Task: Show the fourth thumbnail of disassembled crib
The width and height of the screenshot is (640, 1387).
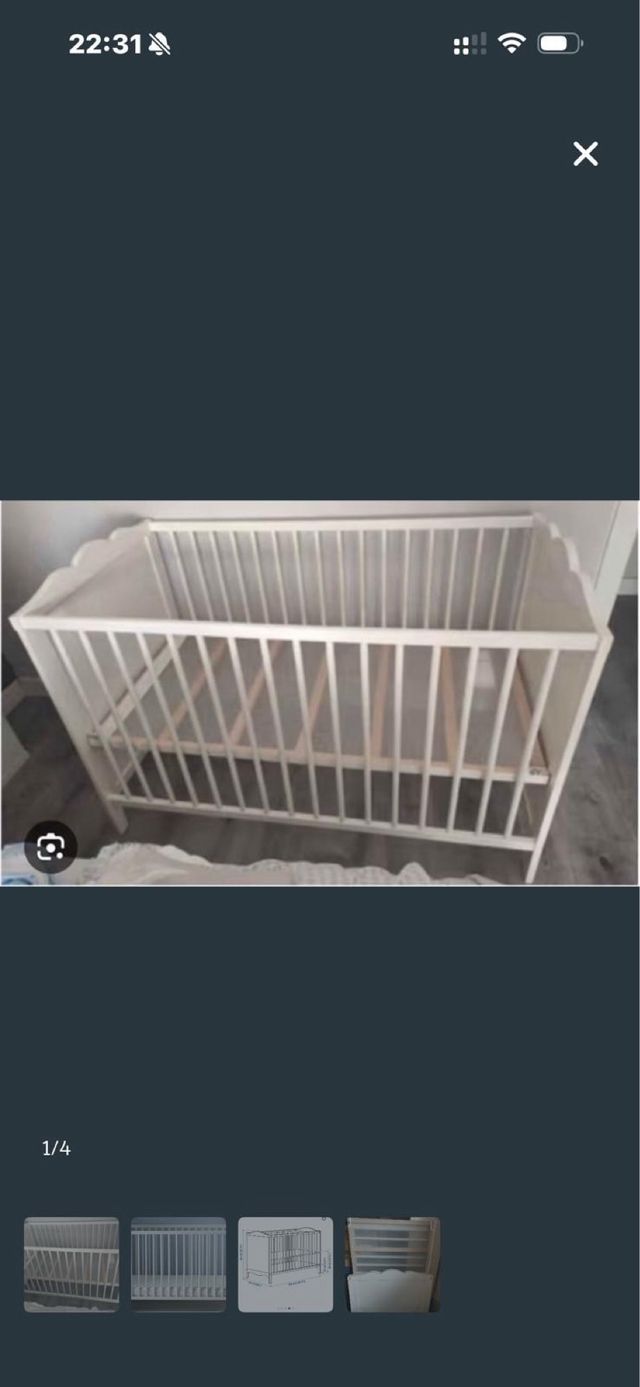Action: pos(392,1264)
